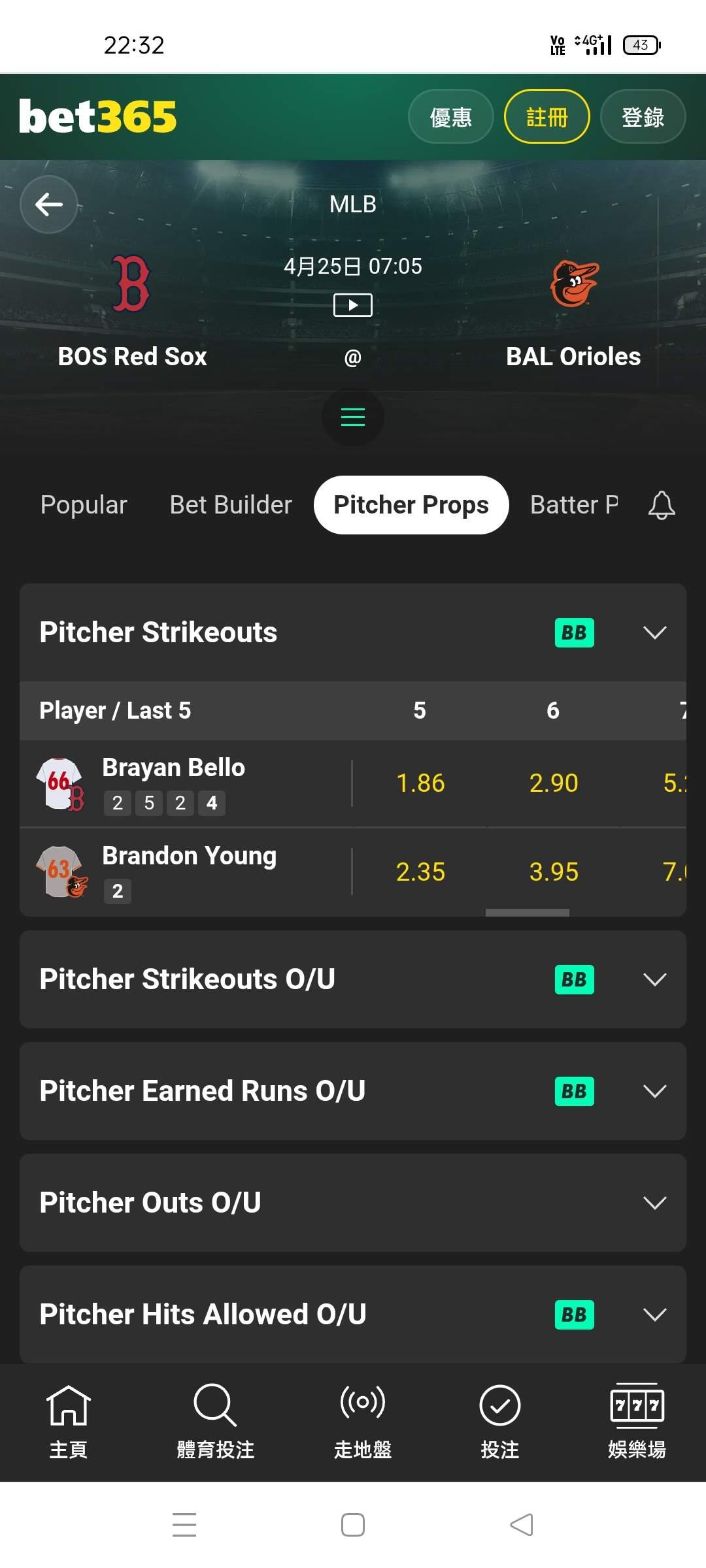Expand Pitcher Strikeouts O/U section
The height and width of the screenshot is (1568, 706).
coord(654,979)
